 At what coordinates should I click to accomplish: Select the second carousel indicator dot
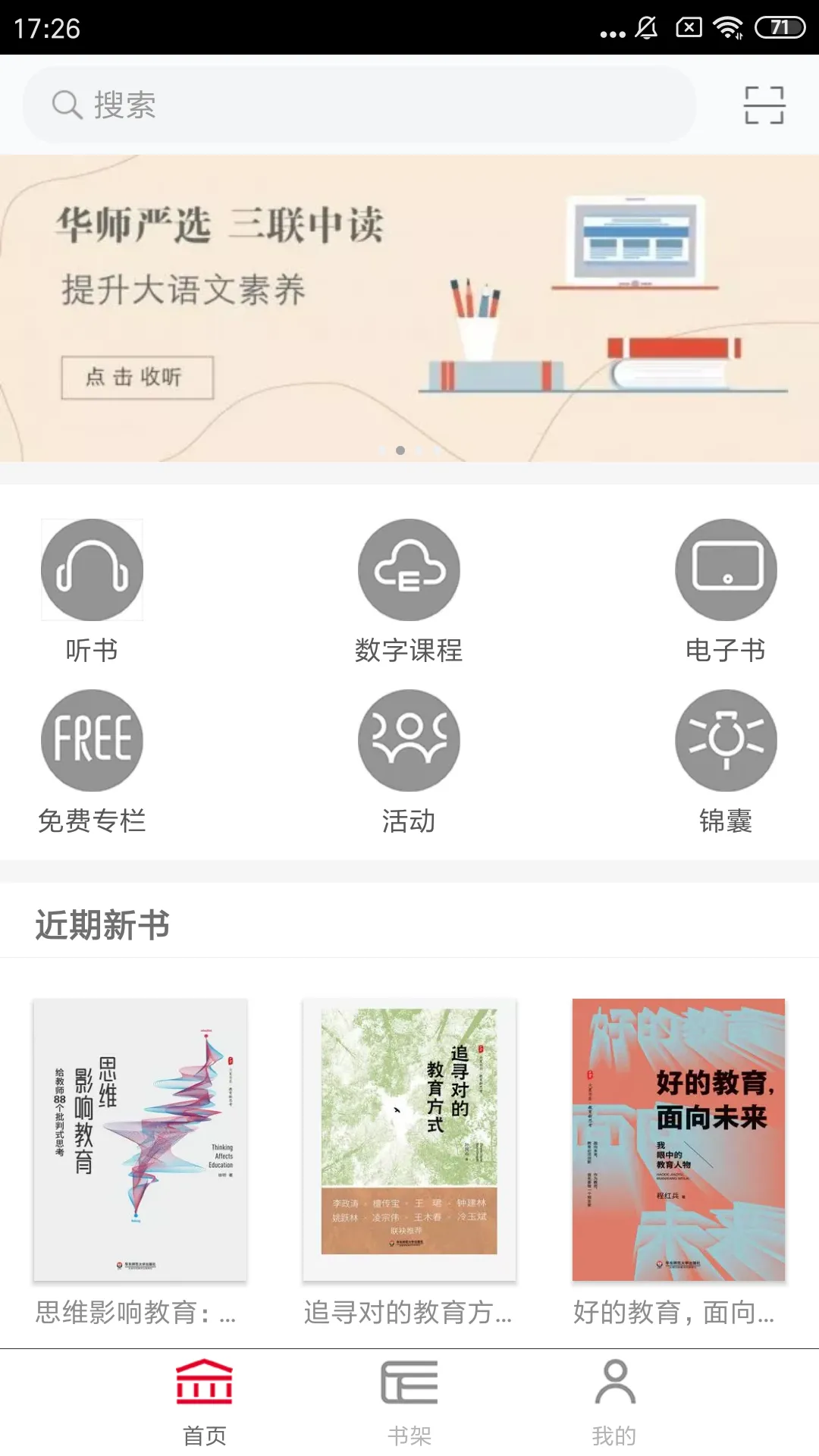point(400,449)
